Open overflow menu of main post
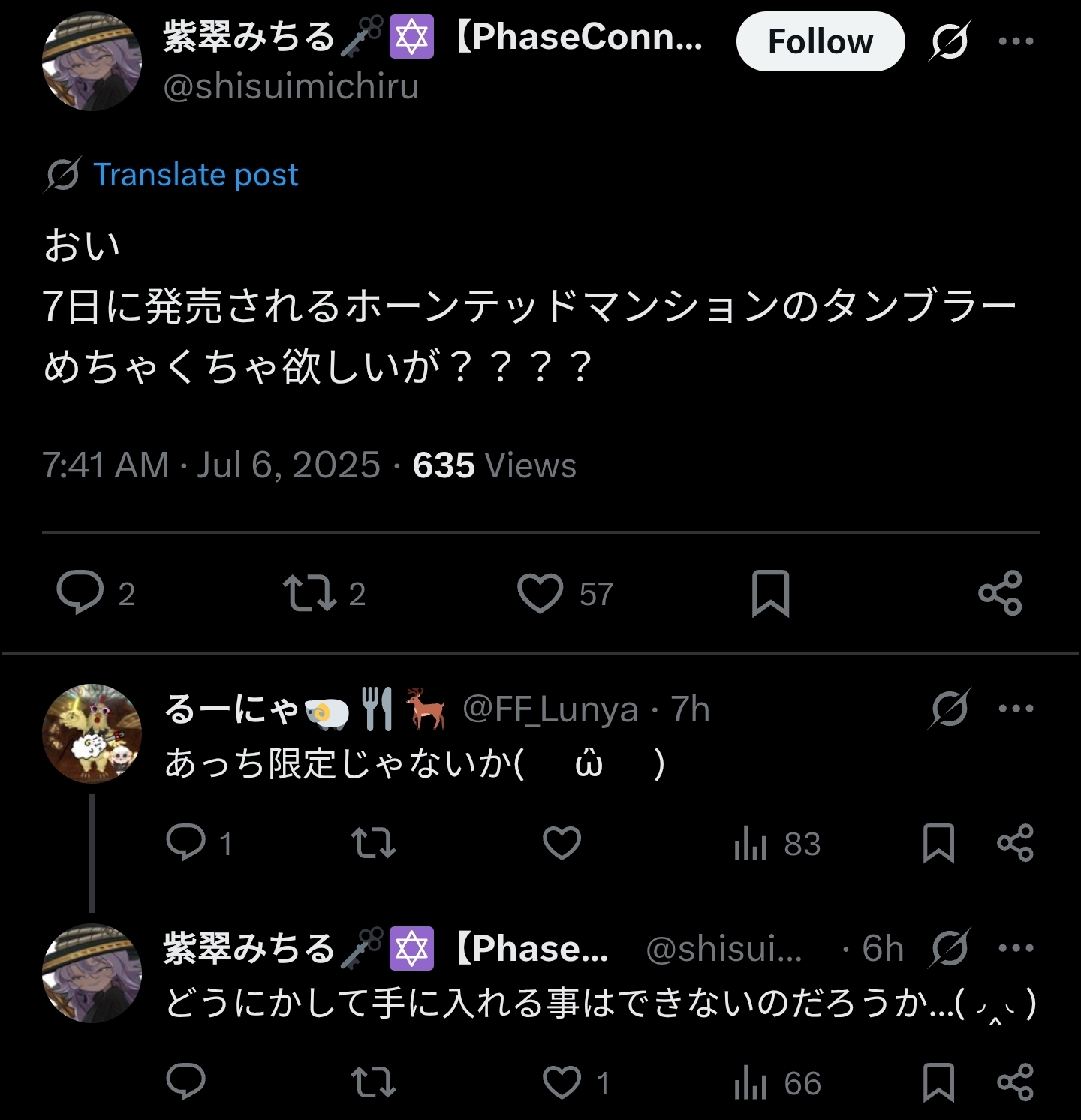Screen dimensions: 1081x1120 pyautogui.click(x=1016, y=42)
